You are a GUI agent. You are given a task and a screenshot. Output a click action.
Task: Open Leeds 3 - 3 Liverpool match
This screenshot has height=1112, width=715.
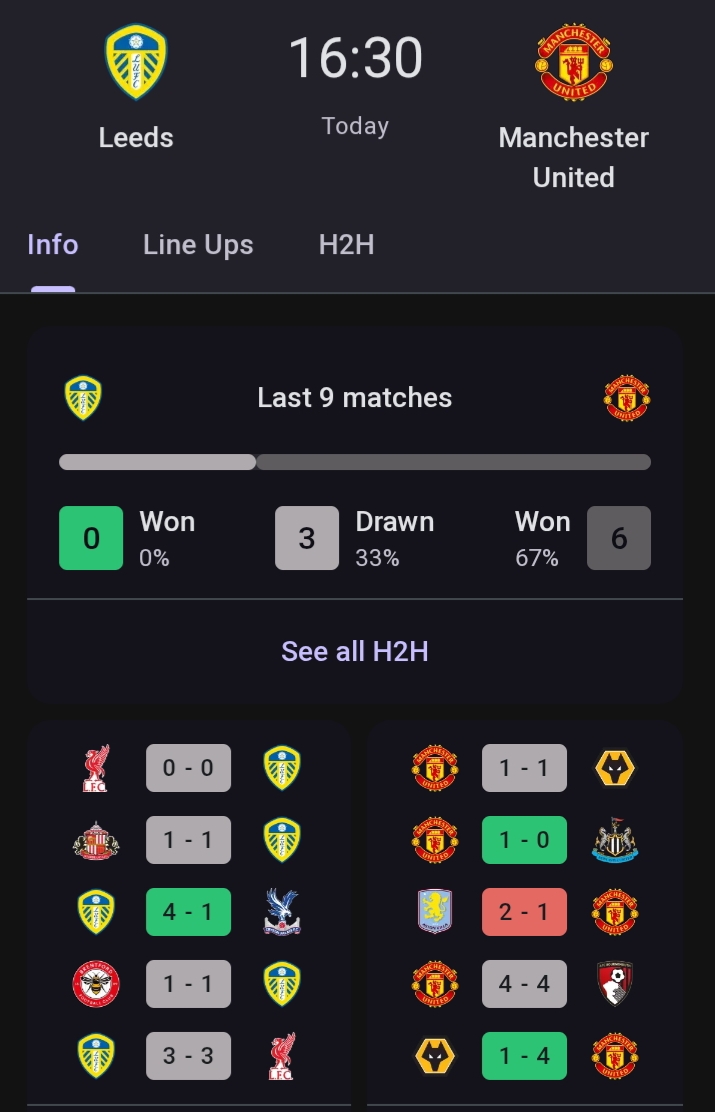point(188,1056)
